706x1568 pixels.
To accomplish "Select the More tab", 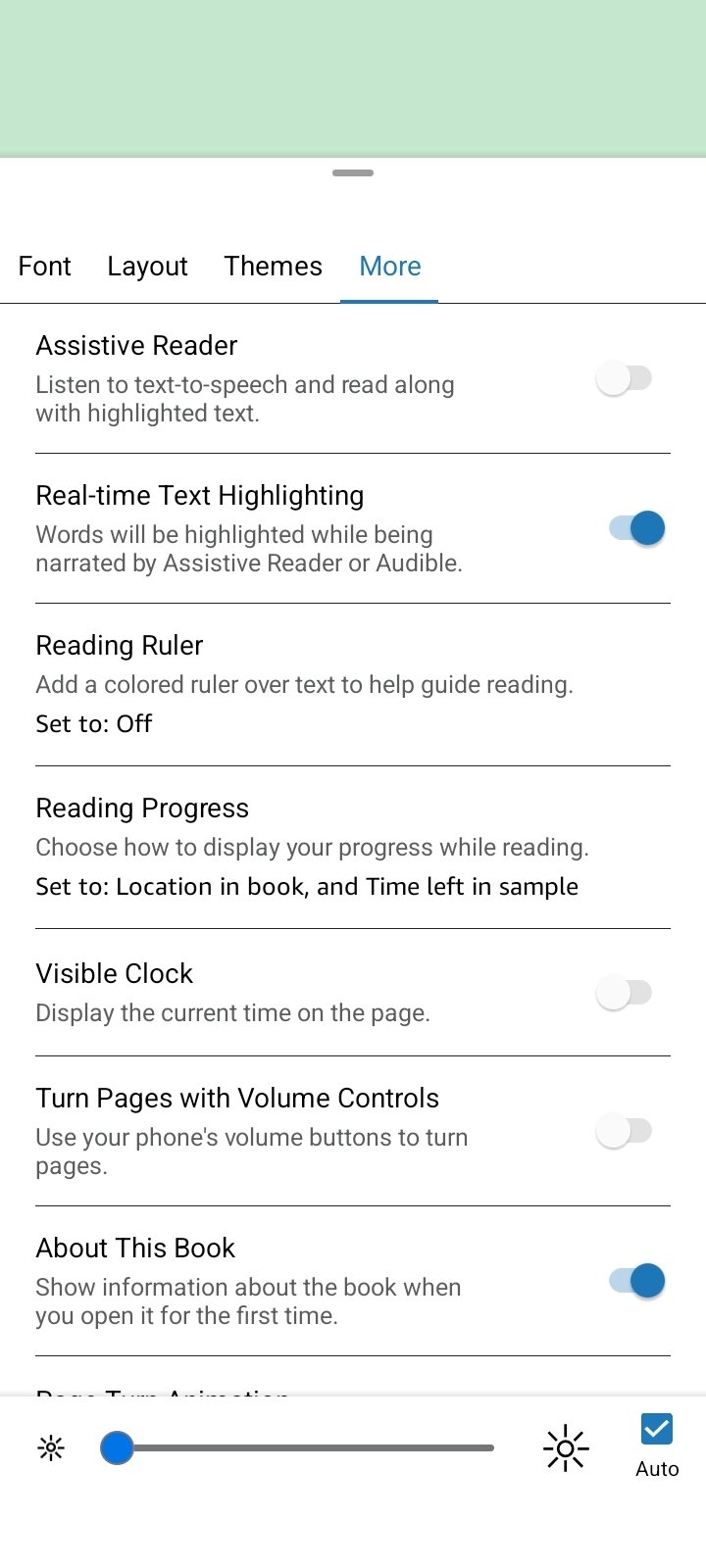I will click(389, 267).
